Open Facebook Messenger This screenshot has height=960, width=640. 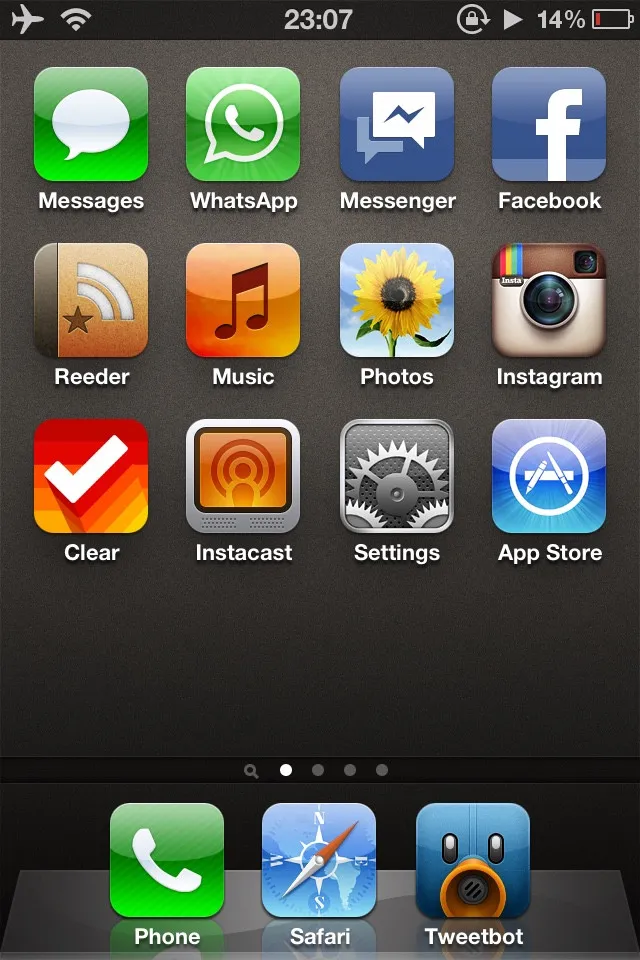pos(397,125)
